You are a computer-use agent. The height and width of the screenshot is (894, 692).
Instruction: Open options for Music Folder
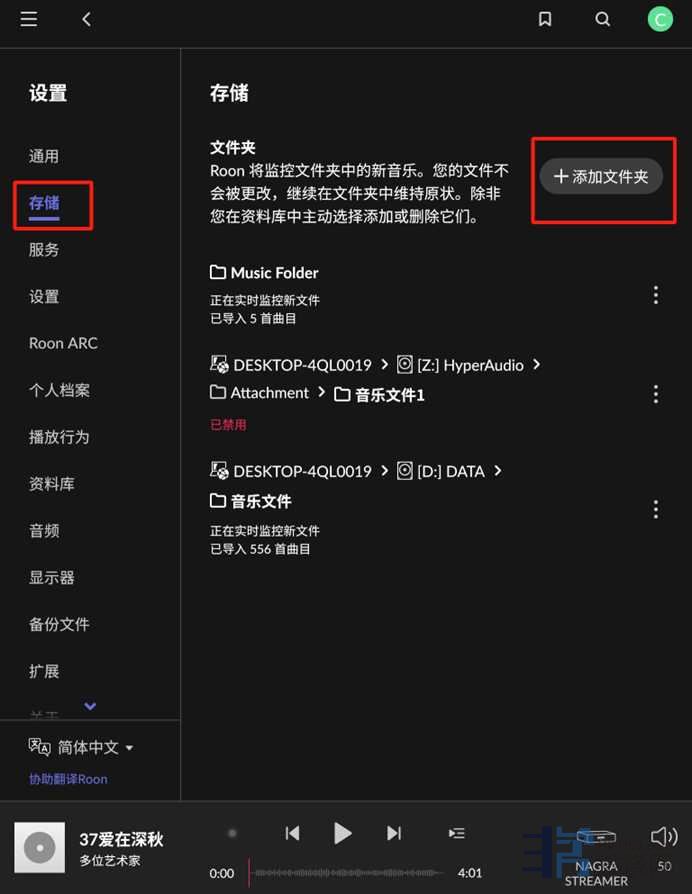pos(656,295)
